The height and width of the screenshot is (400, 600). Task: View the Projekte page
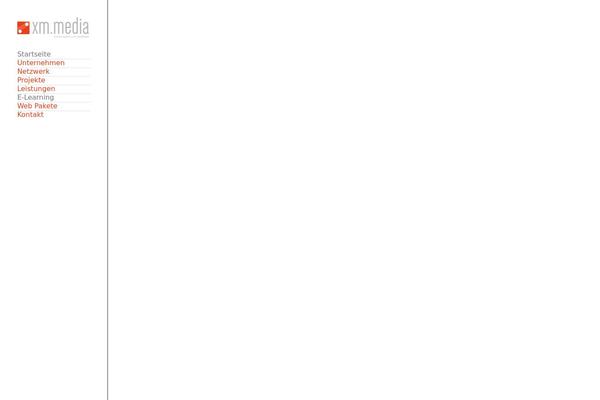click(31, 80)
